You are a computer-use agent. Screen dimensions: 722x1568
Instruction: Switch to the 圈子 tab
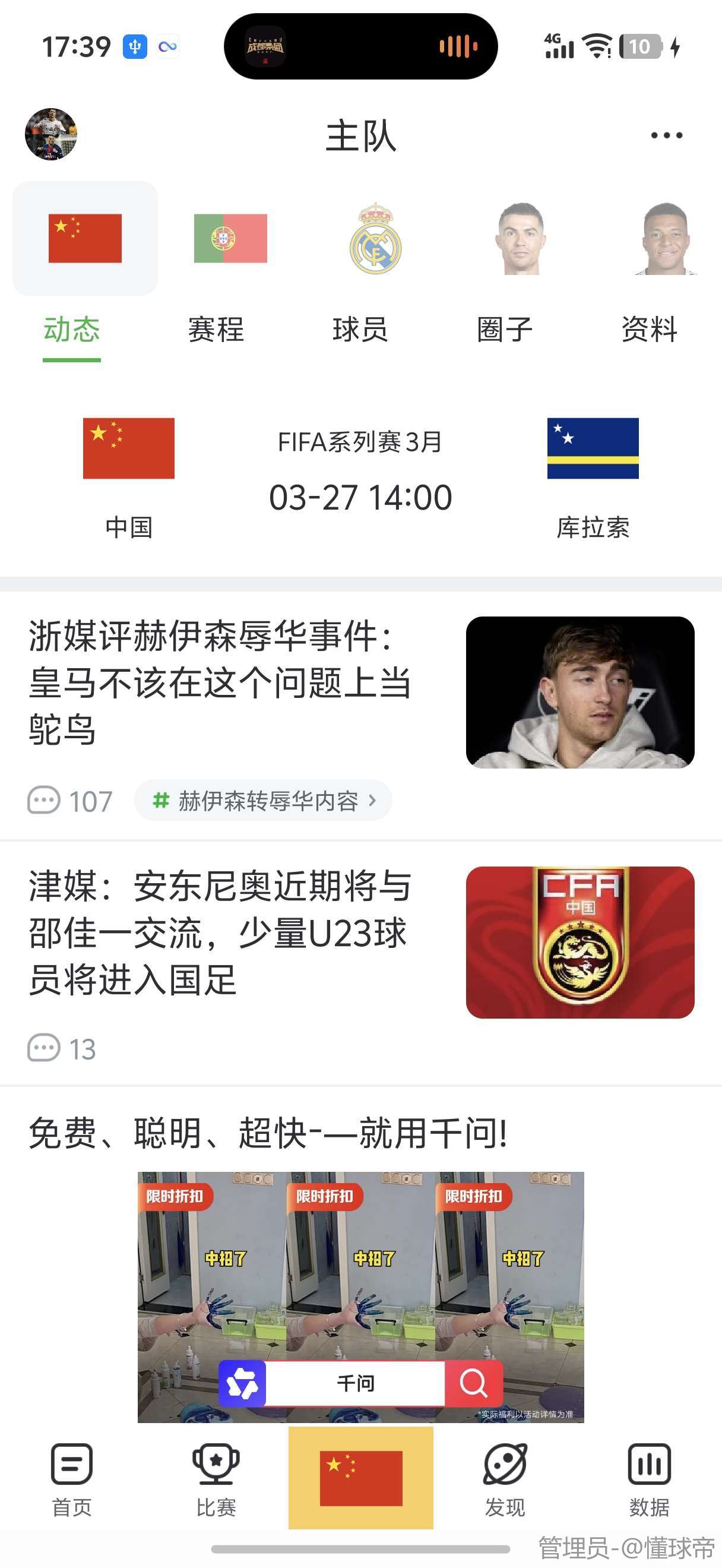click(x=505, y=330)
